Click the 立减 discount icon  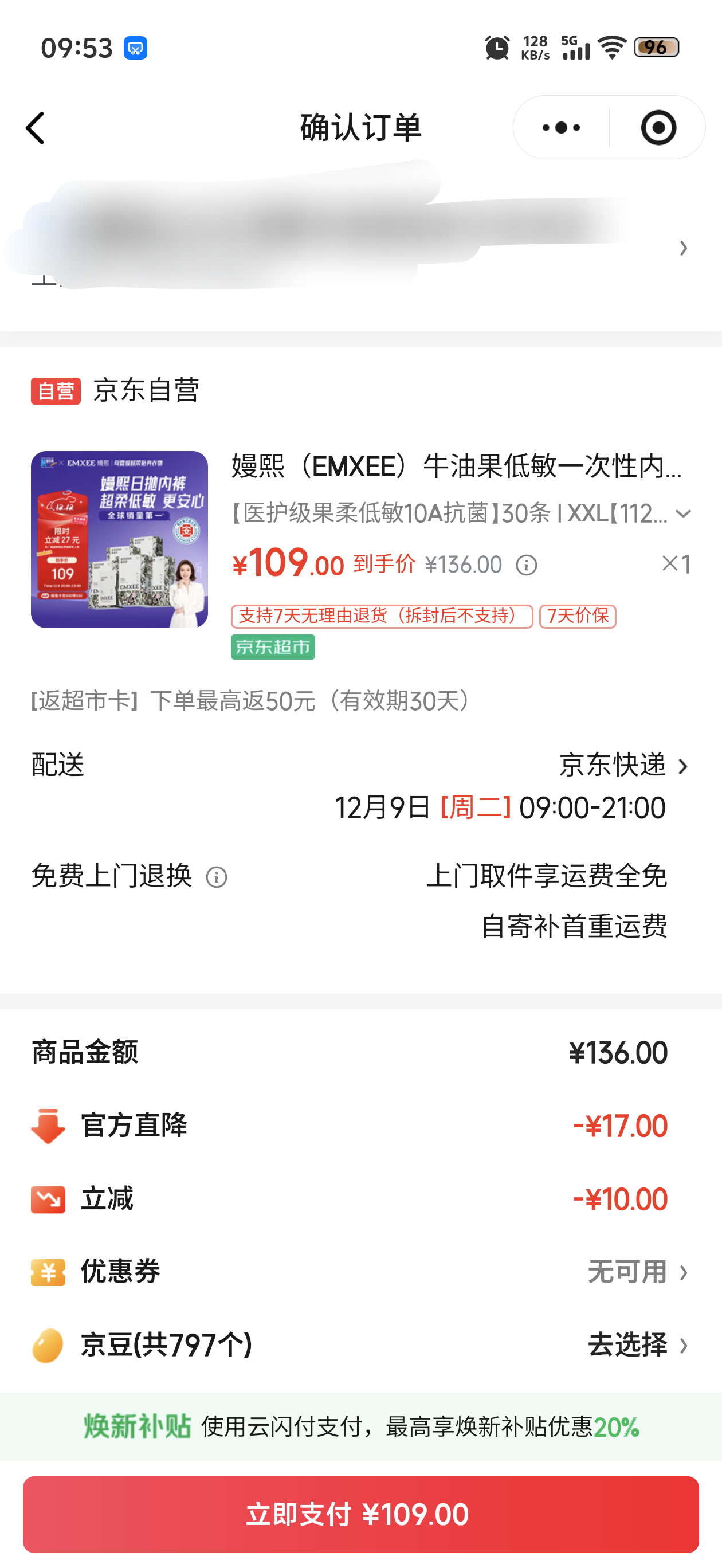(48, 1198)
